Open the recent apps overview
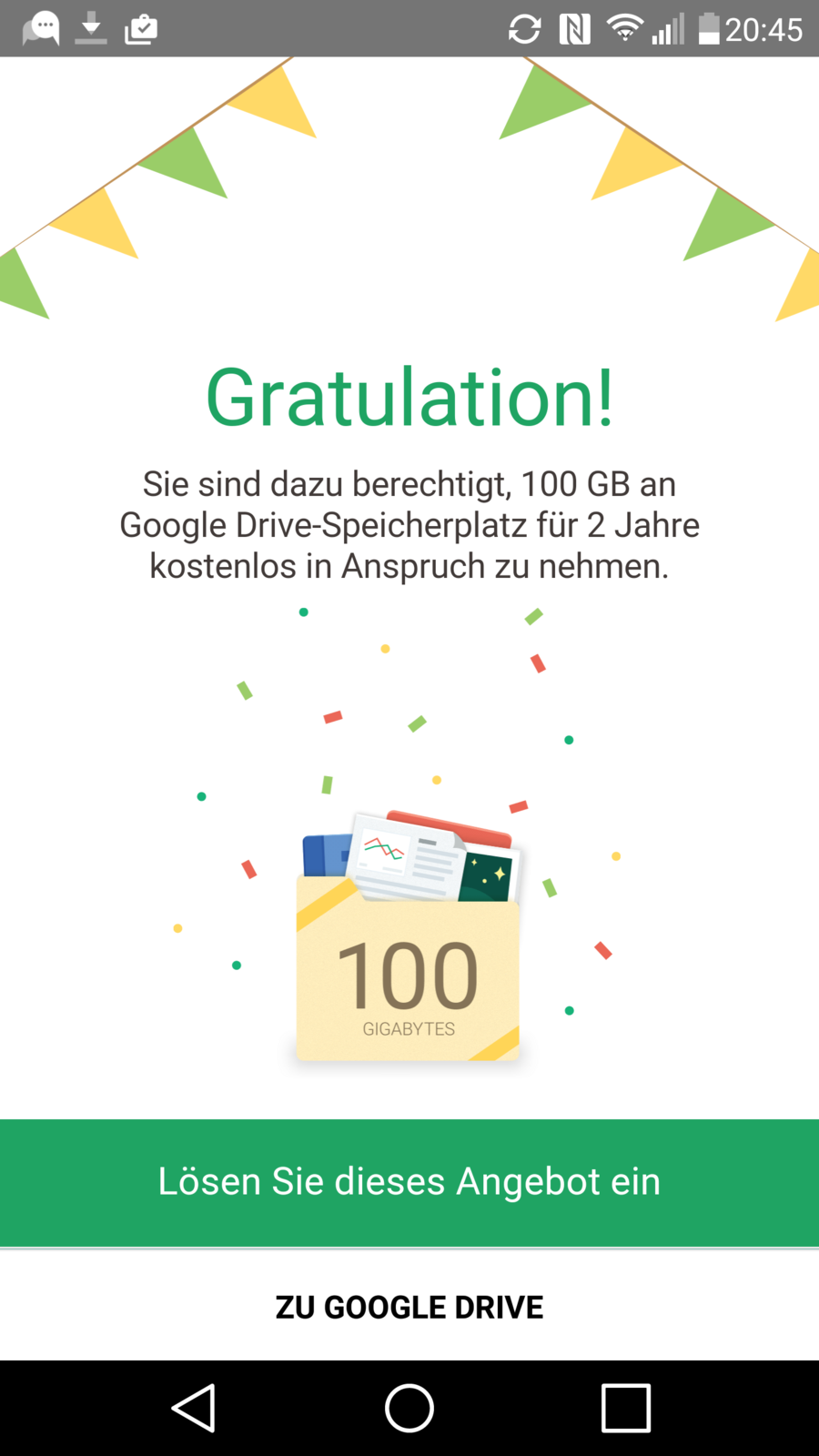The image size is (819, 1456). 626,1408
